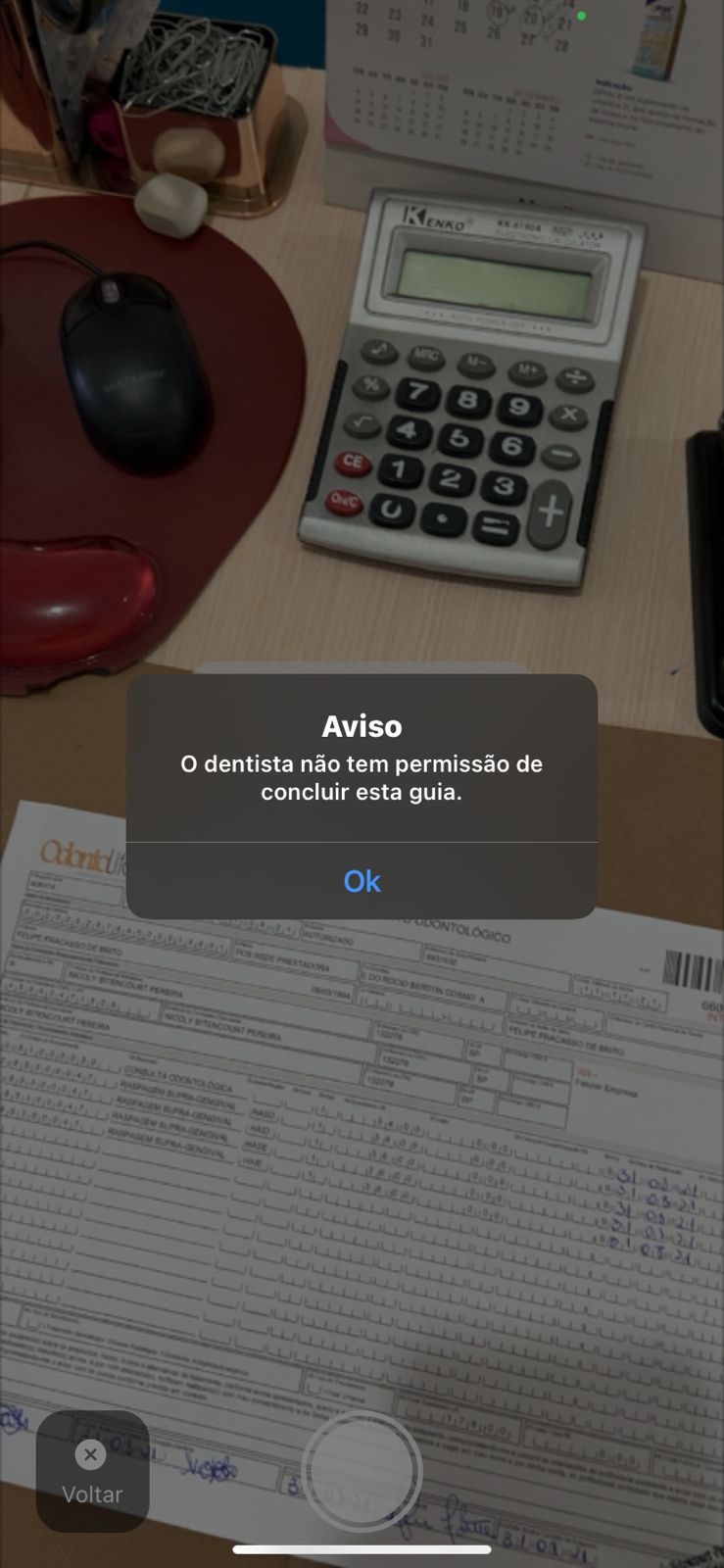Dismiss the Aviso alert with Ok
This screenshot has height=1568, width=724.
[x=362, y=881]
